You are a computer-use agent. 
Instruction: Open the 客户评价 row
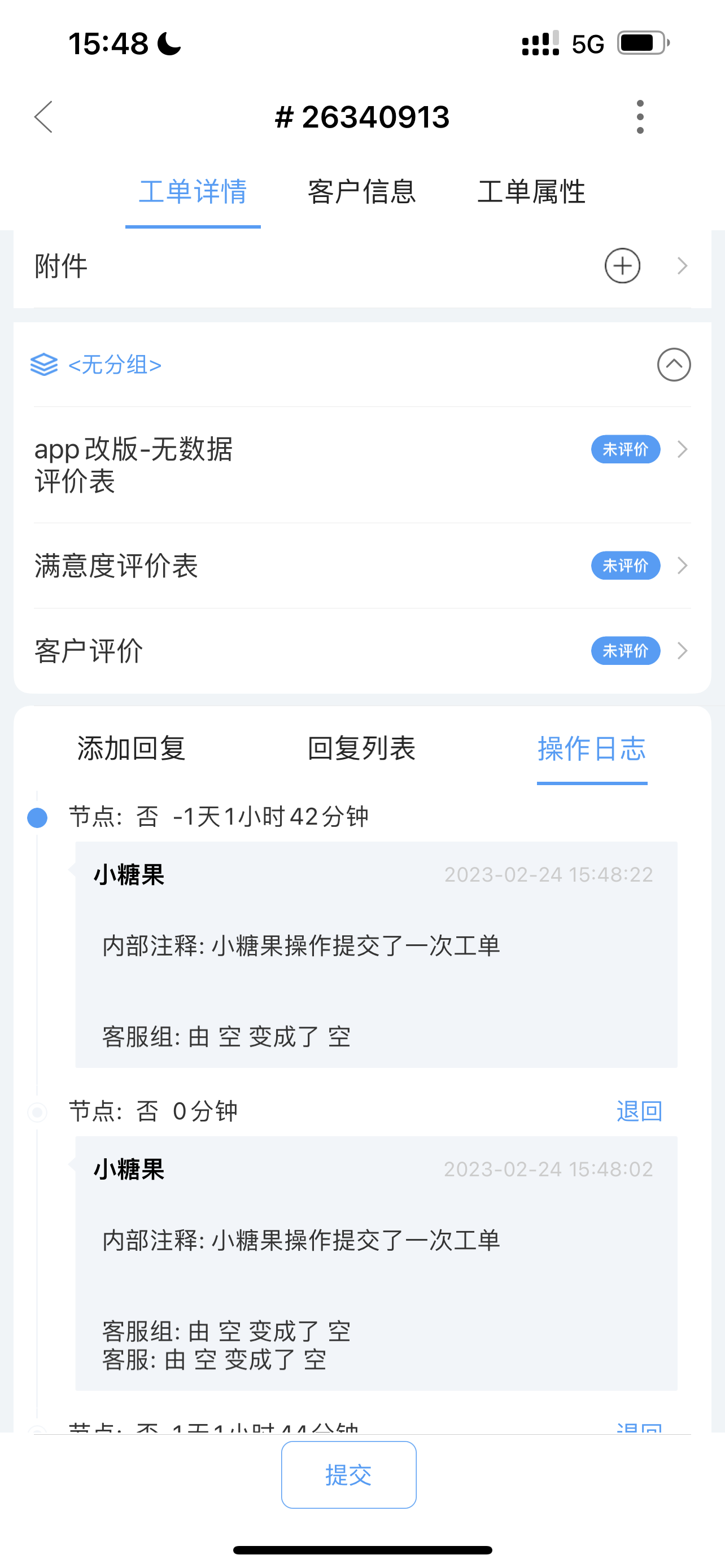click(x=362, y=651)
